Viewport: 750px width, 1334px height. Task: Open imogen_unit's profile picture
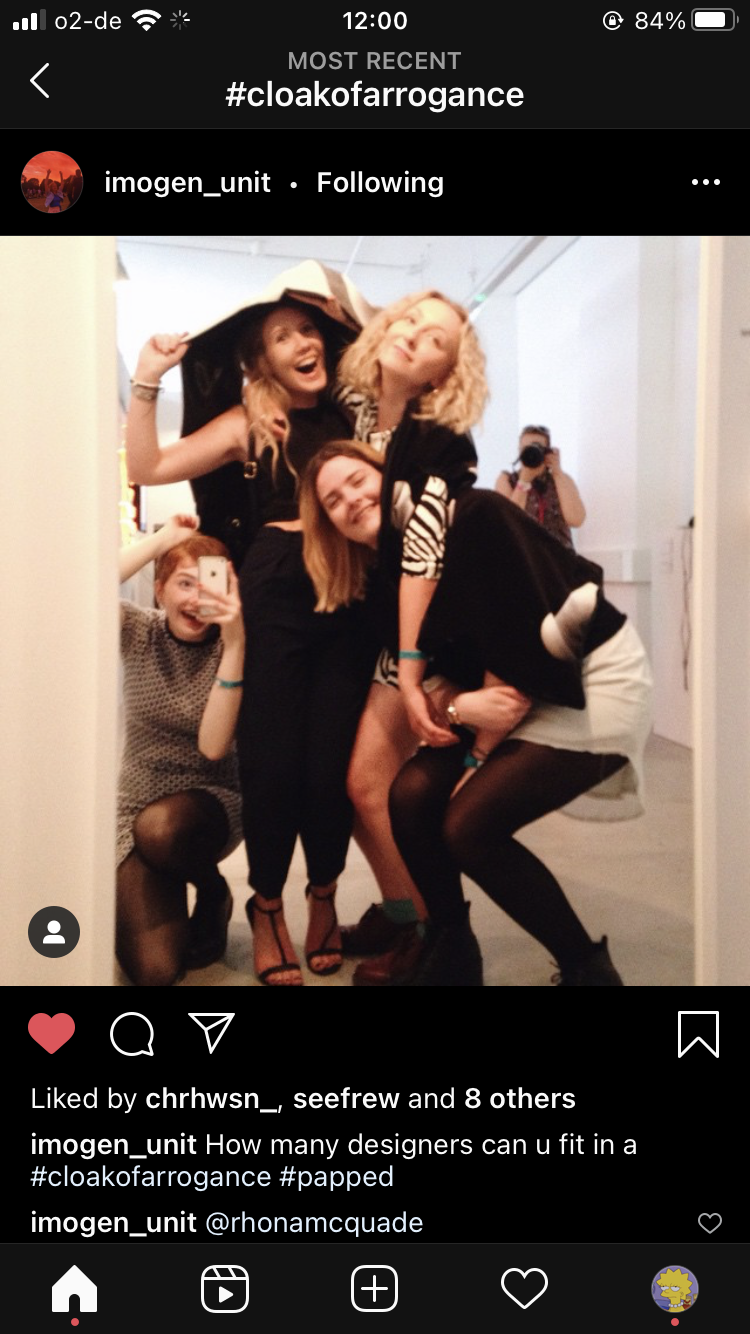52,182
